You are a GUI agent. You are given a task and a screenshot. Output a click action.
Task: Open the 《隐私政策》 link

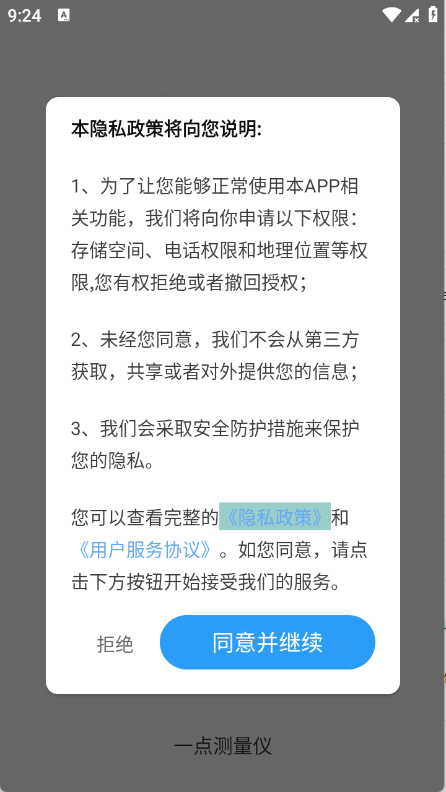tap(275, 517)
